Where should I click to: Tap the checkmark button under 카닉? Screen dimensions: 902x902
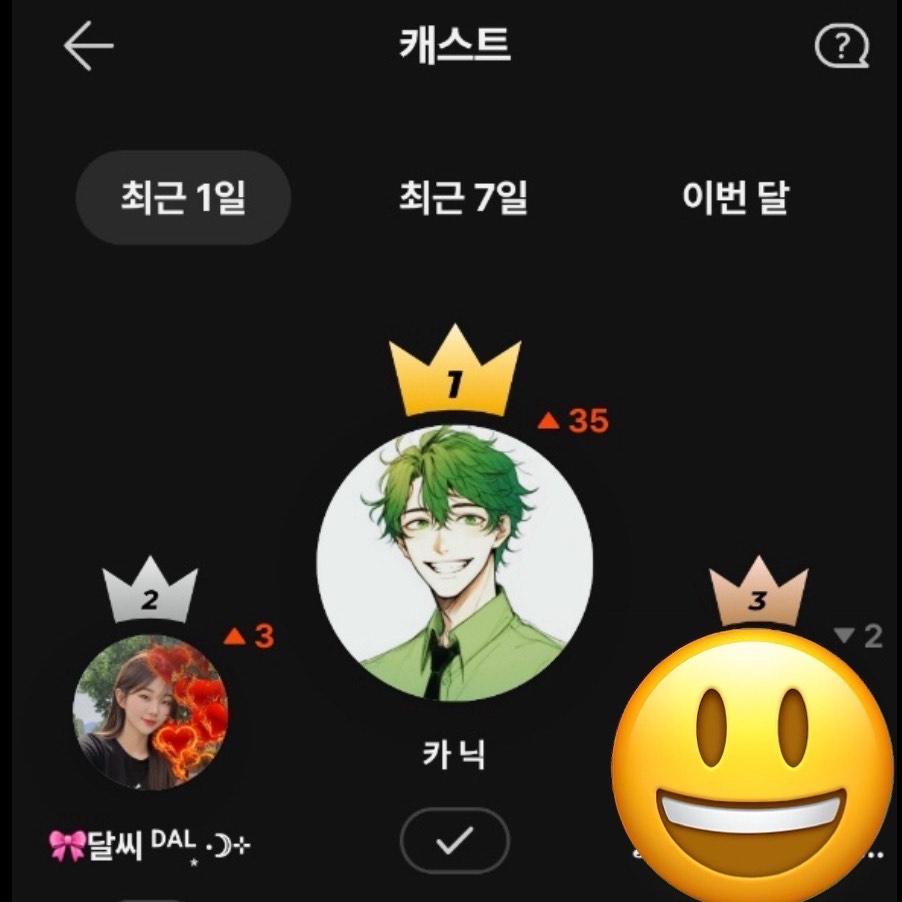pos(454,841)
